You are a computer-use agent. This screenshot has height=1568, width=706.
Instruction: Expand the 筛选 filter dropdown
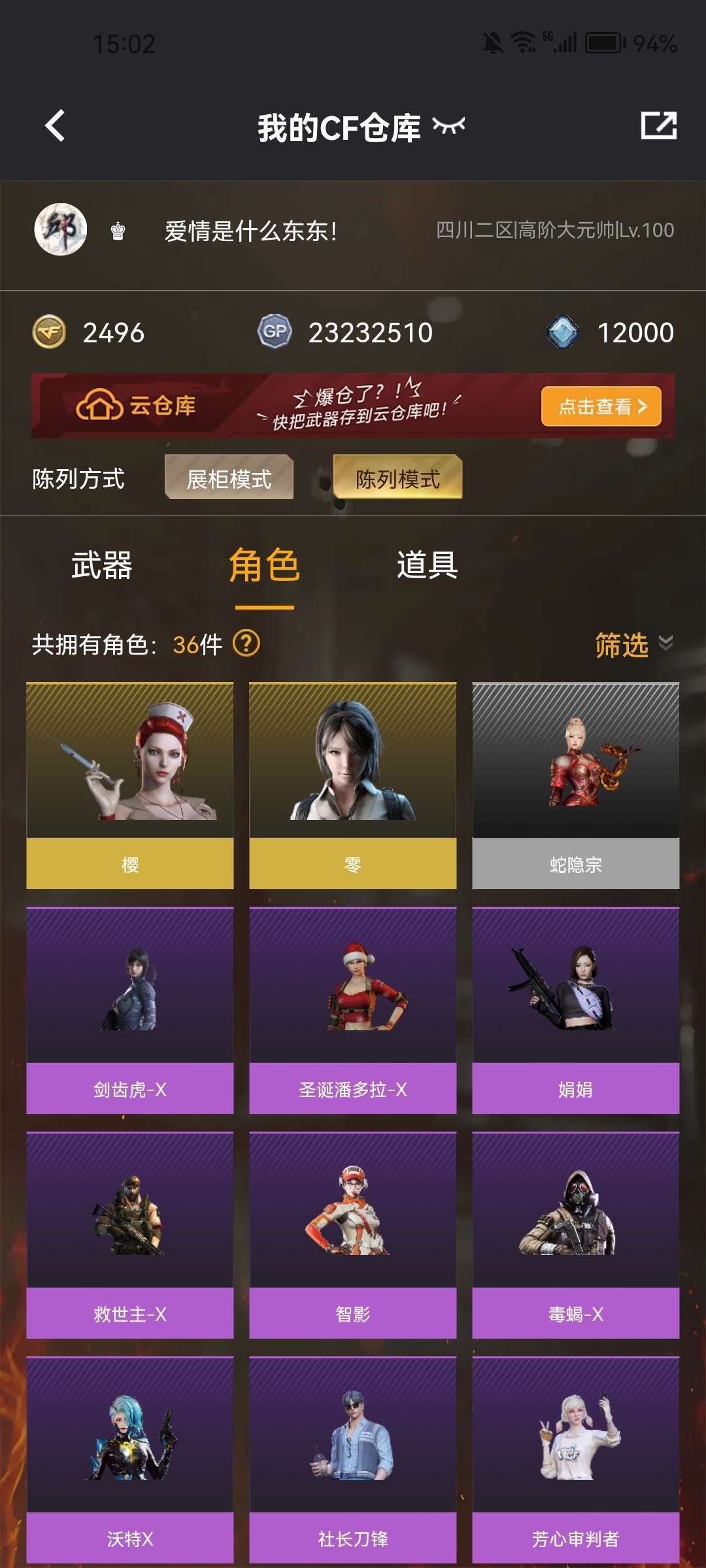point(633,645)
